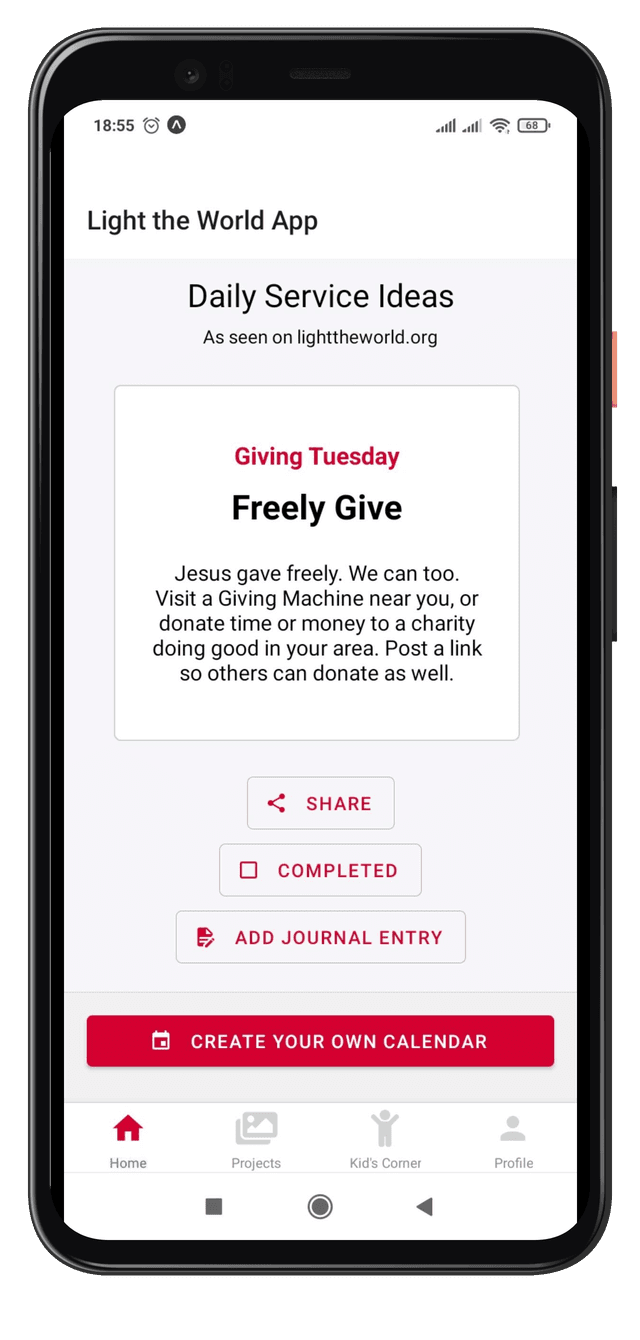Open the Kid's Corner tab
Viewport: 640px width, 1340px height.
point(385,1139)
